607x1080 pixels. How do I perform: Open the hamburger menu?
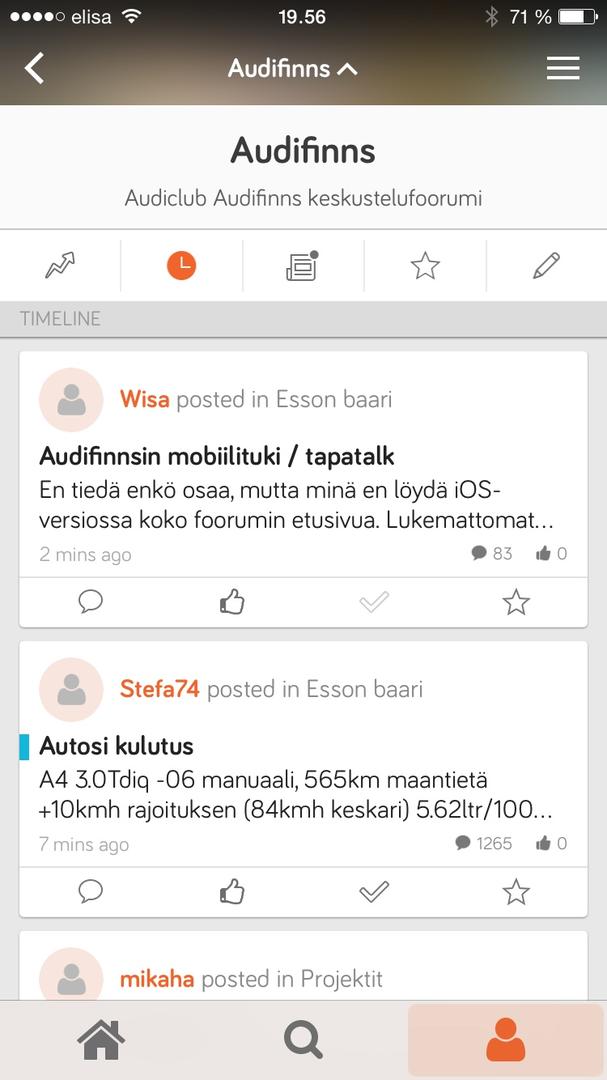[563, 68]
